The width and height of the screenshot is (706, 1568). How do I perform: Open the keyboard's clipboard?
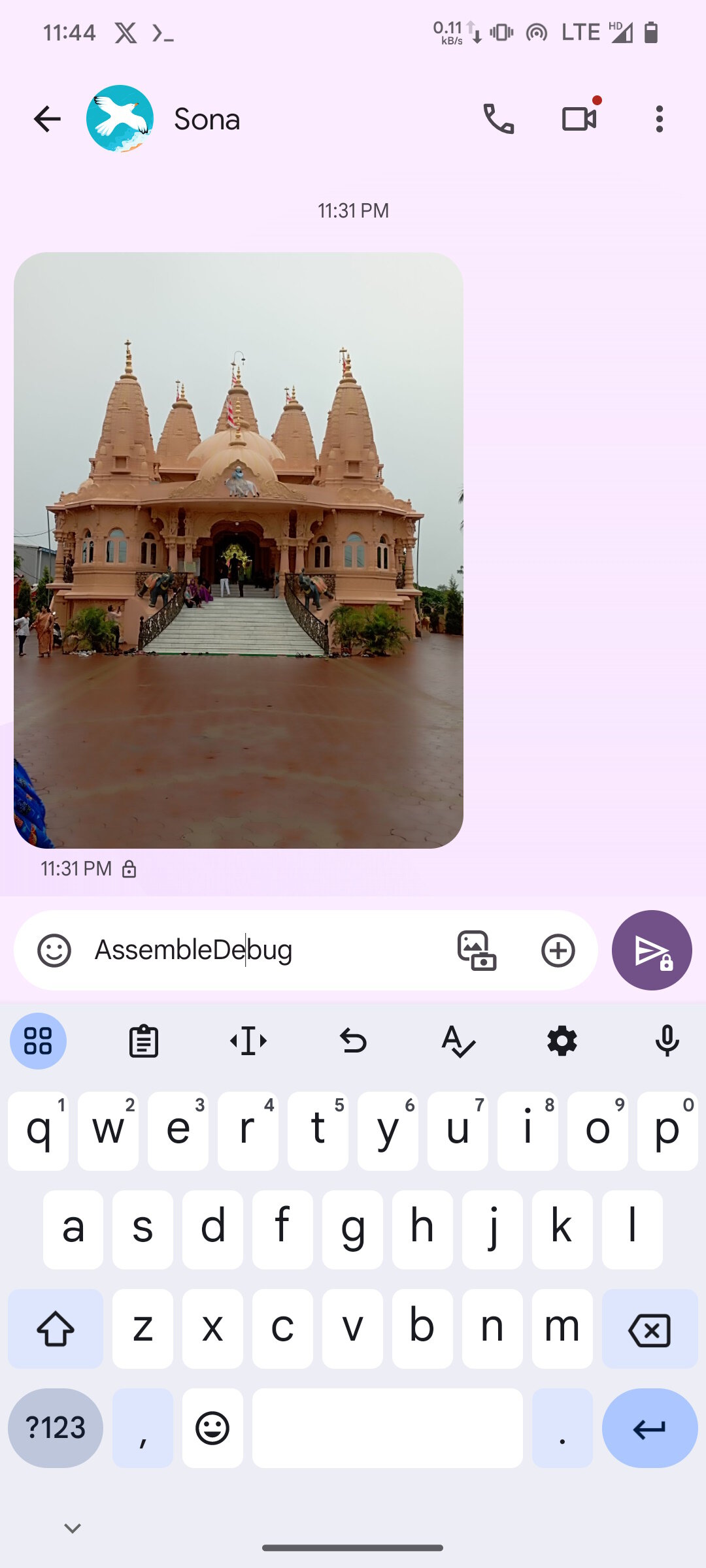click(143, 1041)
